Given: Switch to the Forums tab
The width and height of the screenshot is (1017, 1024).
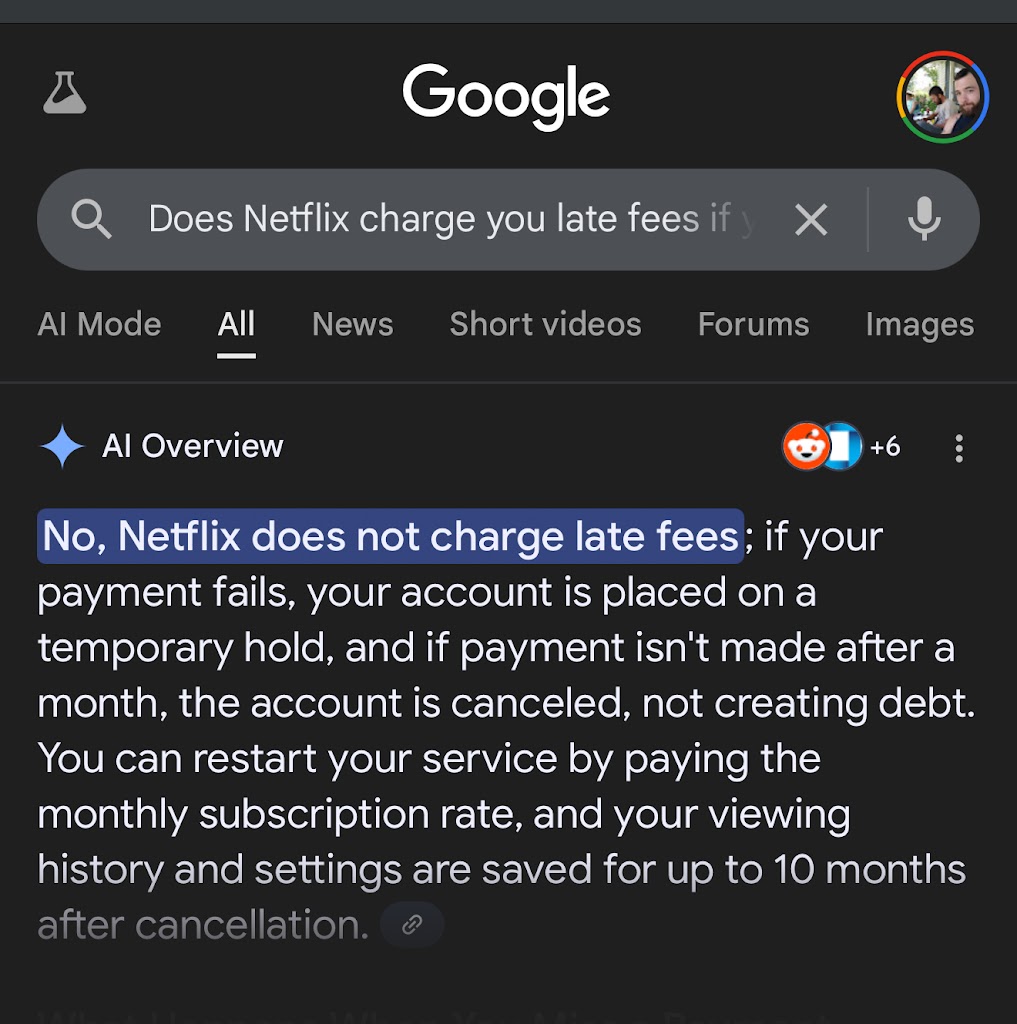Looking at the screenshot, I should point(753,324).
